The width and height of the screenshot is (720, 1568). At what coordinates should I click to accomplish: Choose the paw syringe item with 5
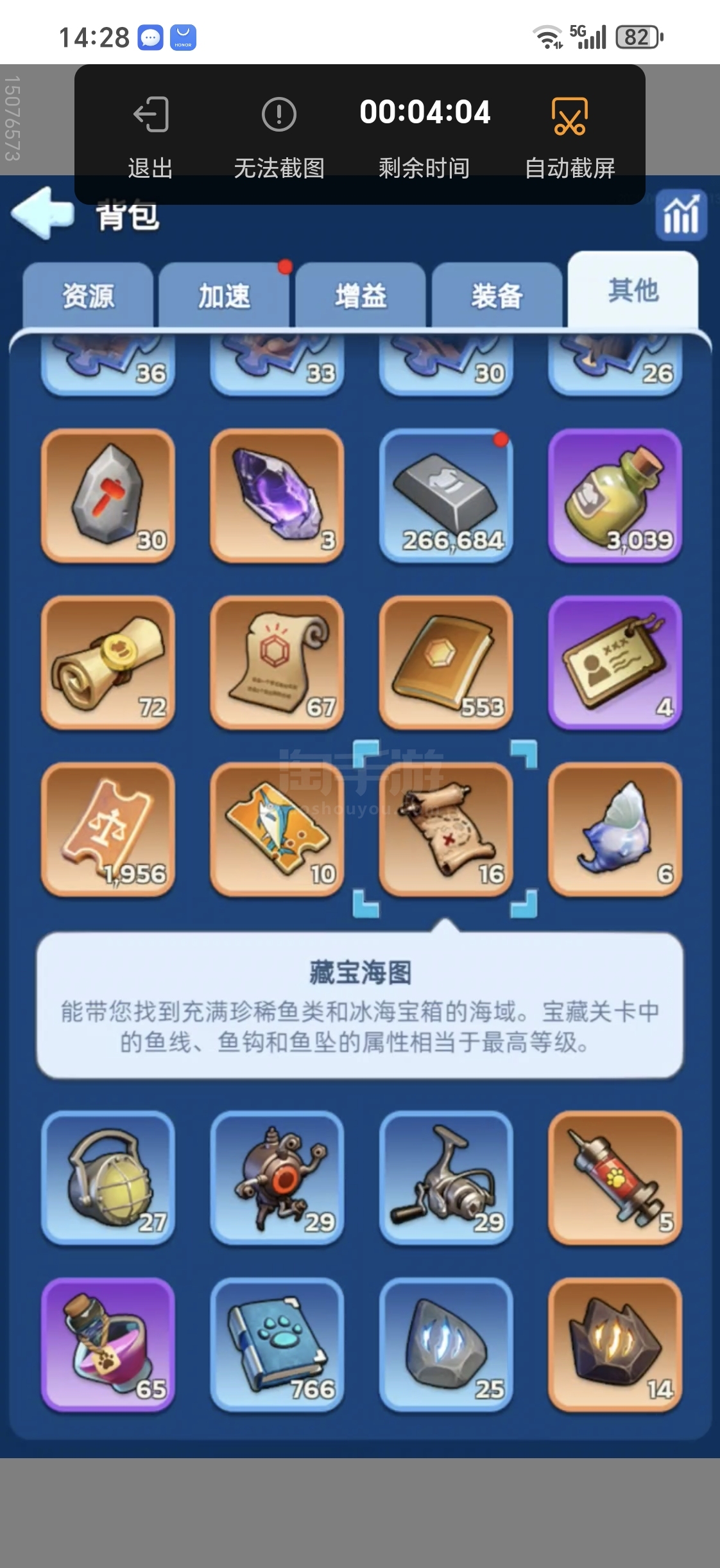[x=615, y=1178]
